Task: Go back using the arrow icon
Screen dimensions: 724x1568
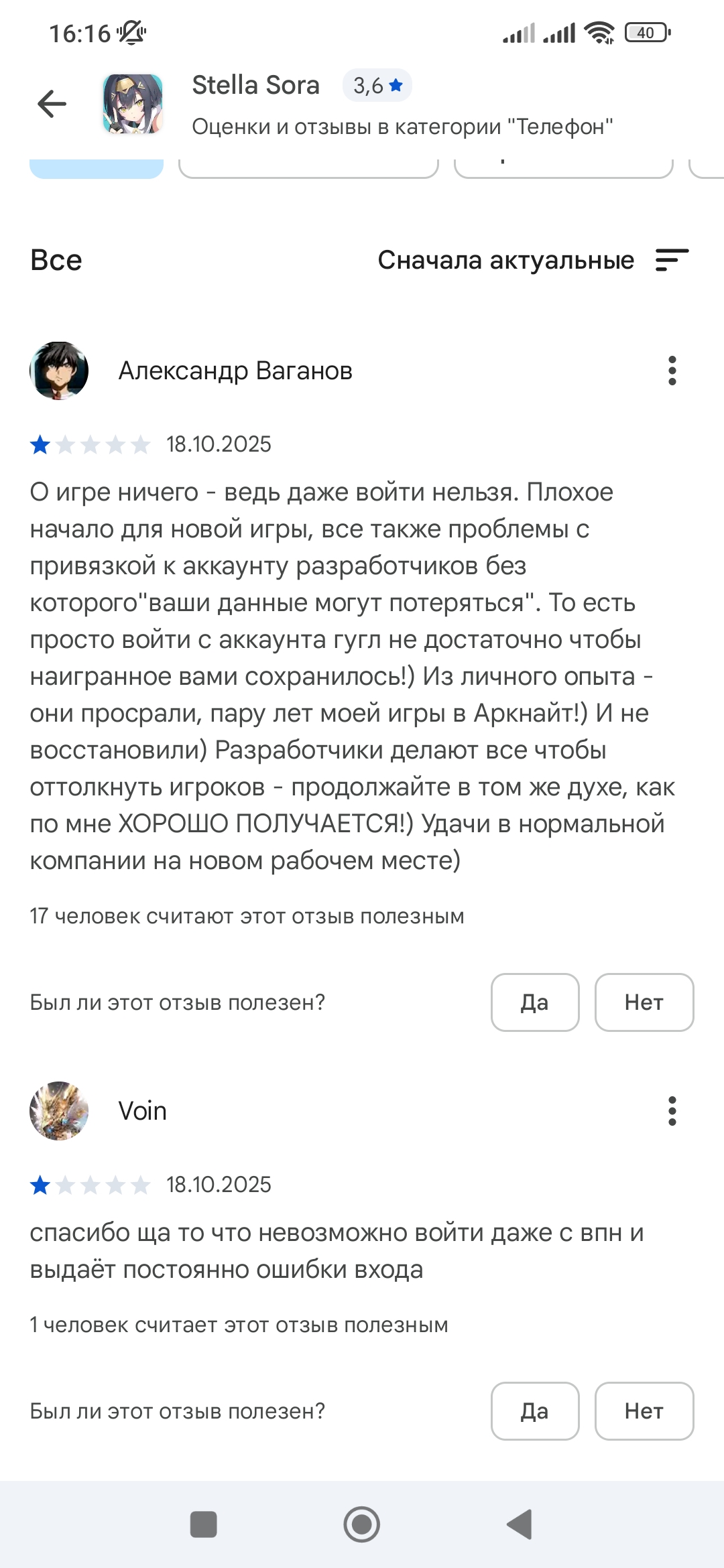Action: coord(52,104)
